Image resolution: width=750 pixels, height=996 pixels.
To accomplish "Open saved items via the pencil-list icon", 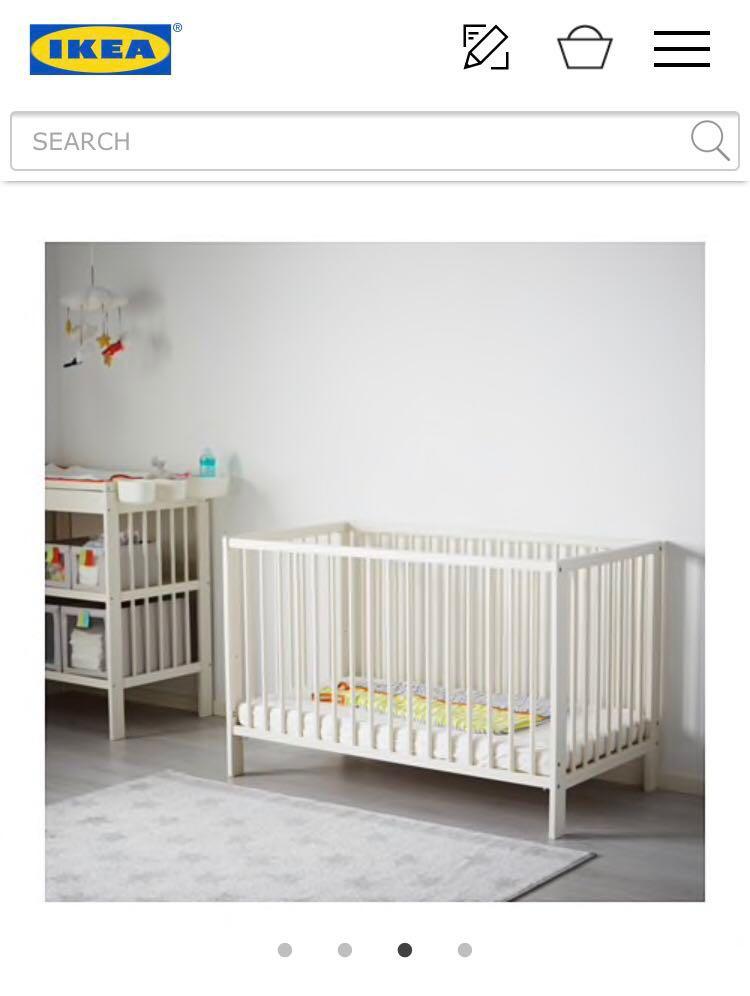I will [x=485, y=46].
